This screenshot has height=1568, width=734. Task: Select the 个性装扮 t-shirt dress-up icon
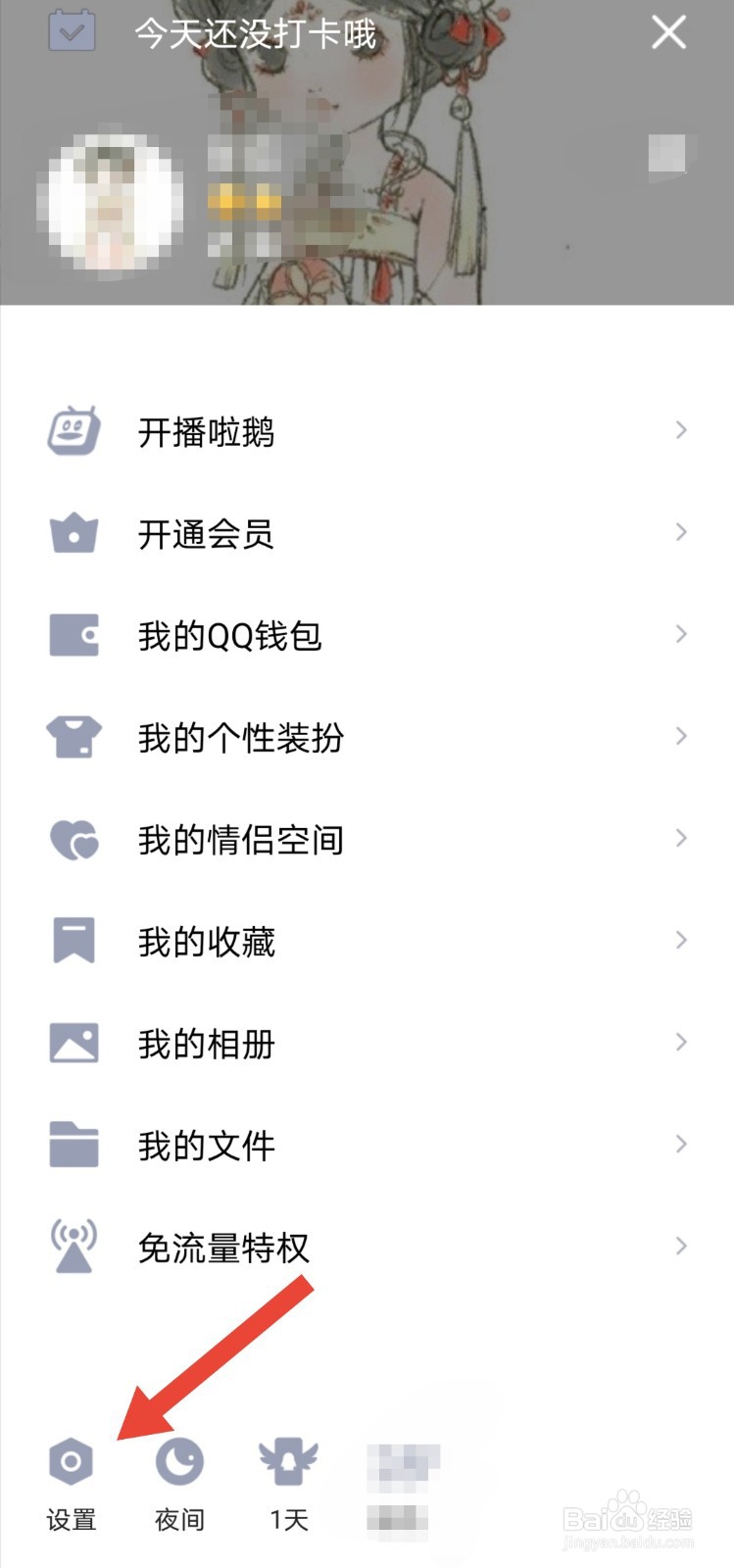73,736
